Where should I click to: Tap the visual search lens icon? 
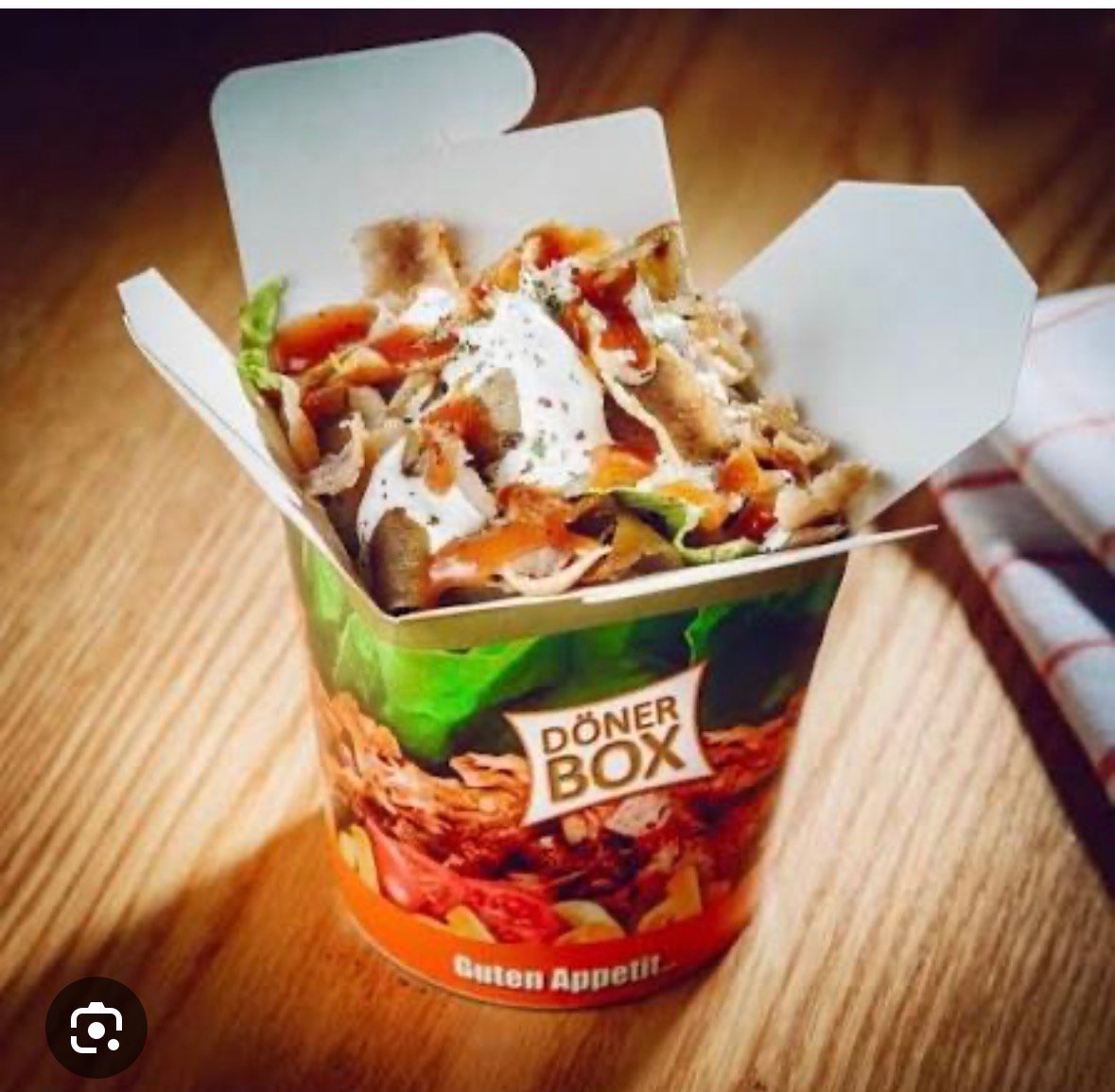click(96, 1027)
